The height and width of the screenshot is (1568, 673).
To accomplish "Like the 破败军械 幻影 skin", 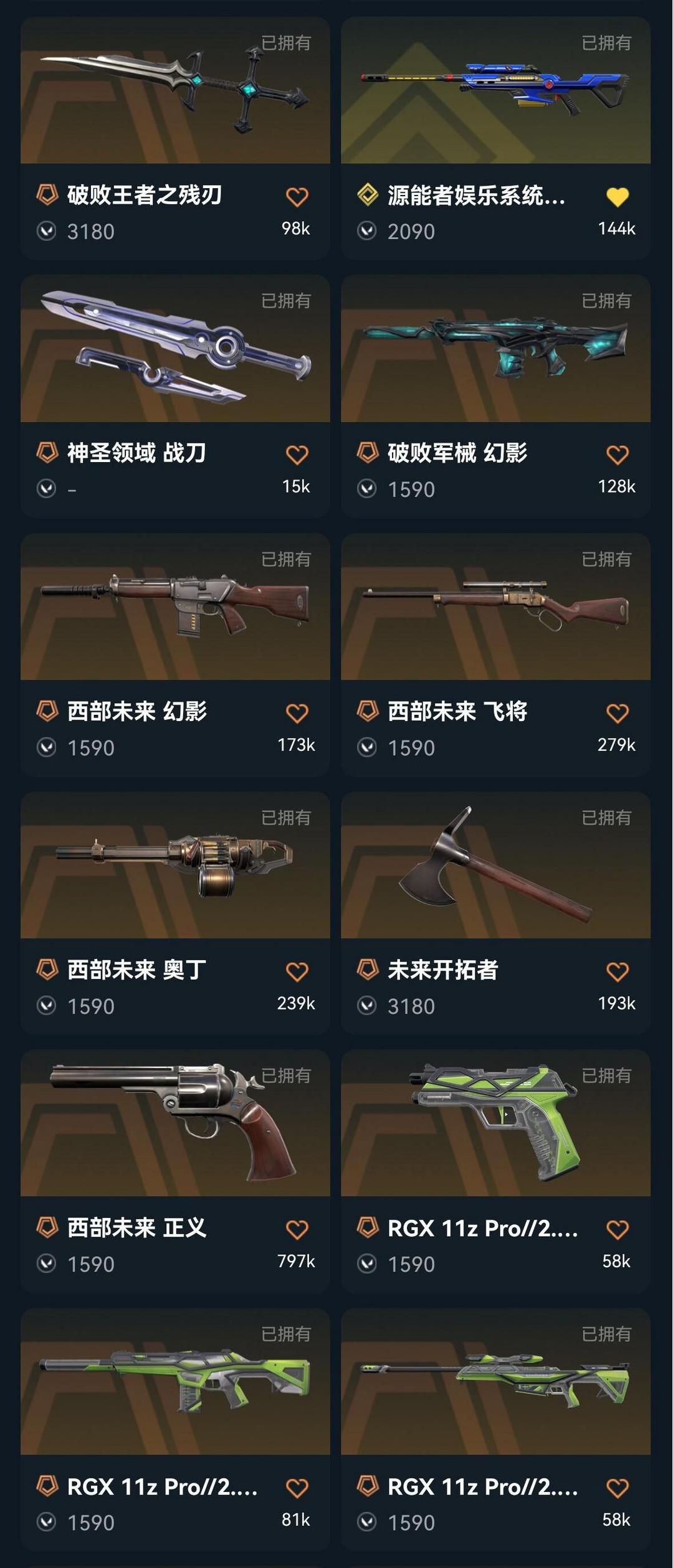I will point(618,455).
